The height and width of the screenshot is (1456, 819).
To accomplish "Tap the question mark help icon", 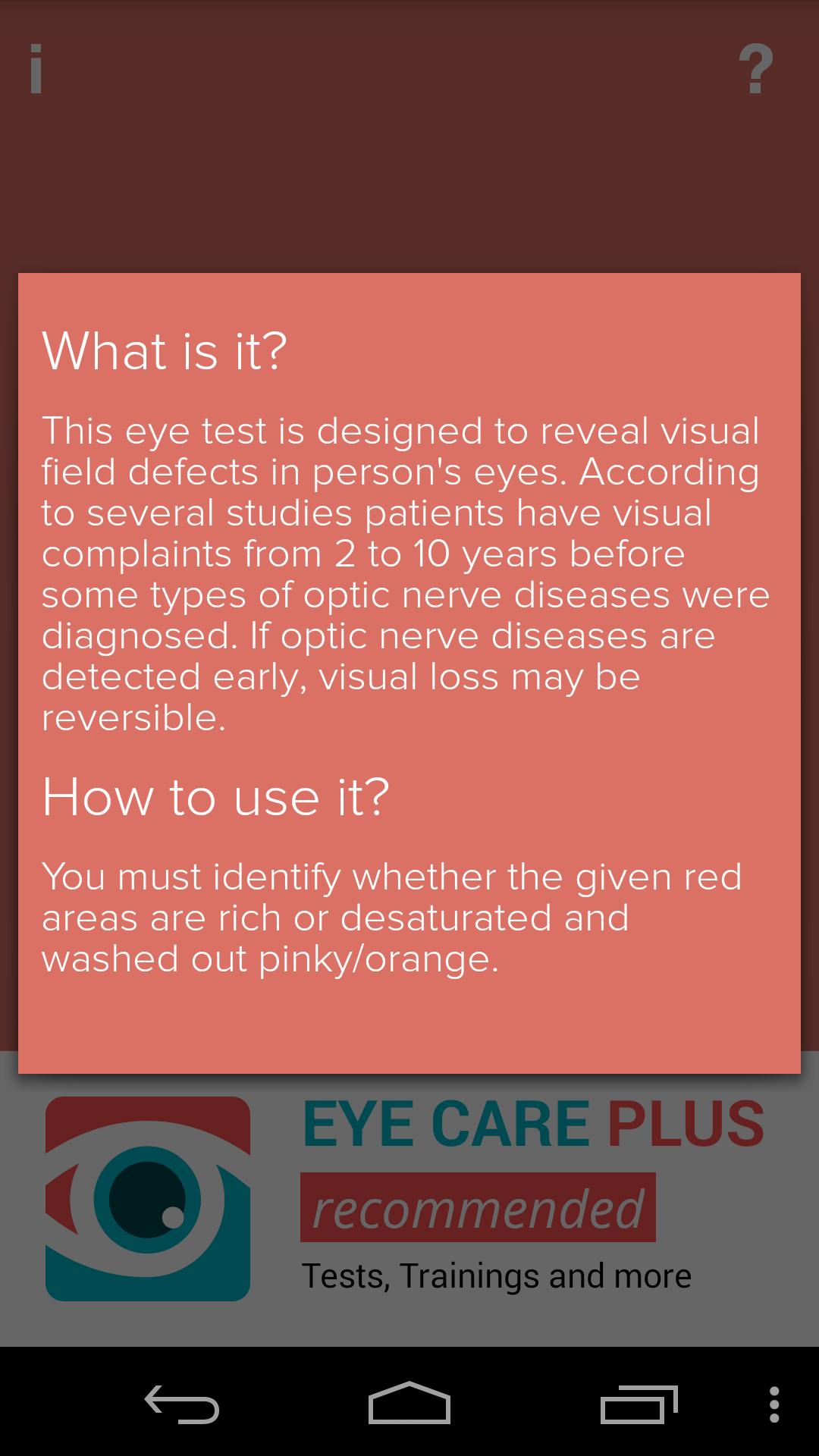I will point(755,69).
